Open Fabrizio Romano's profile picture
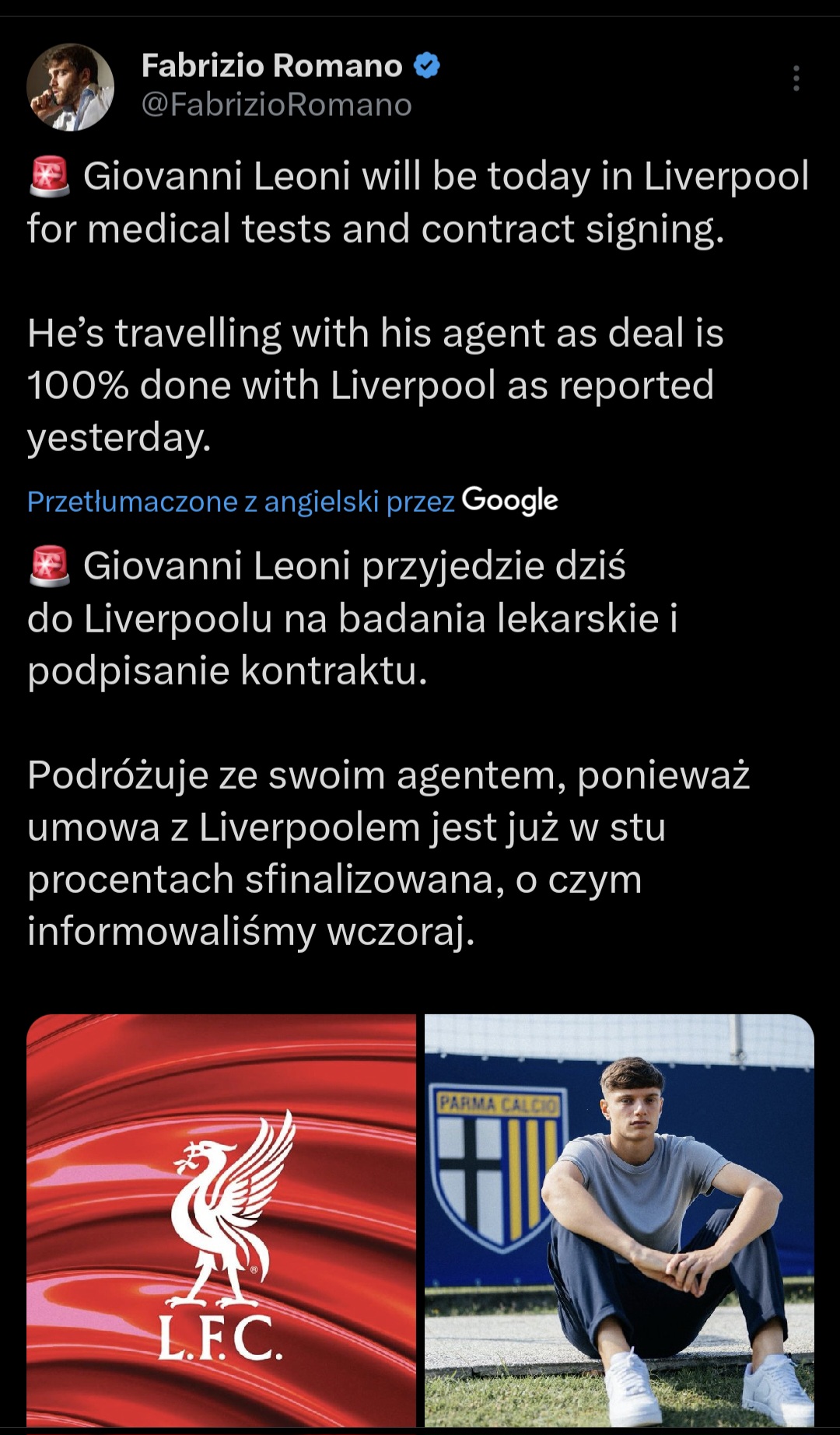 [x=71, y=87]
